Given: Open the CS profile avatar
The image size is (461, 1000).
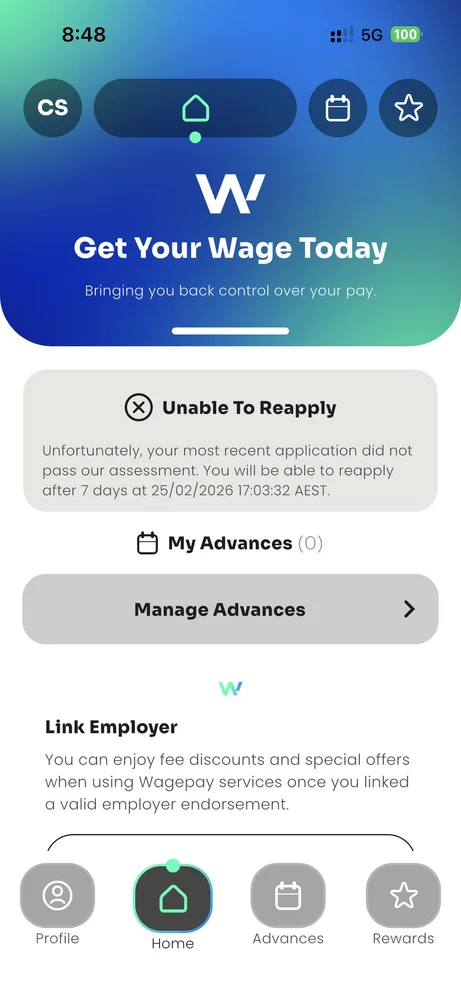Looking at the screenshot, I should point(53,108).
